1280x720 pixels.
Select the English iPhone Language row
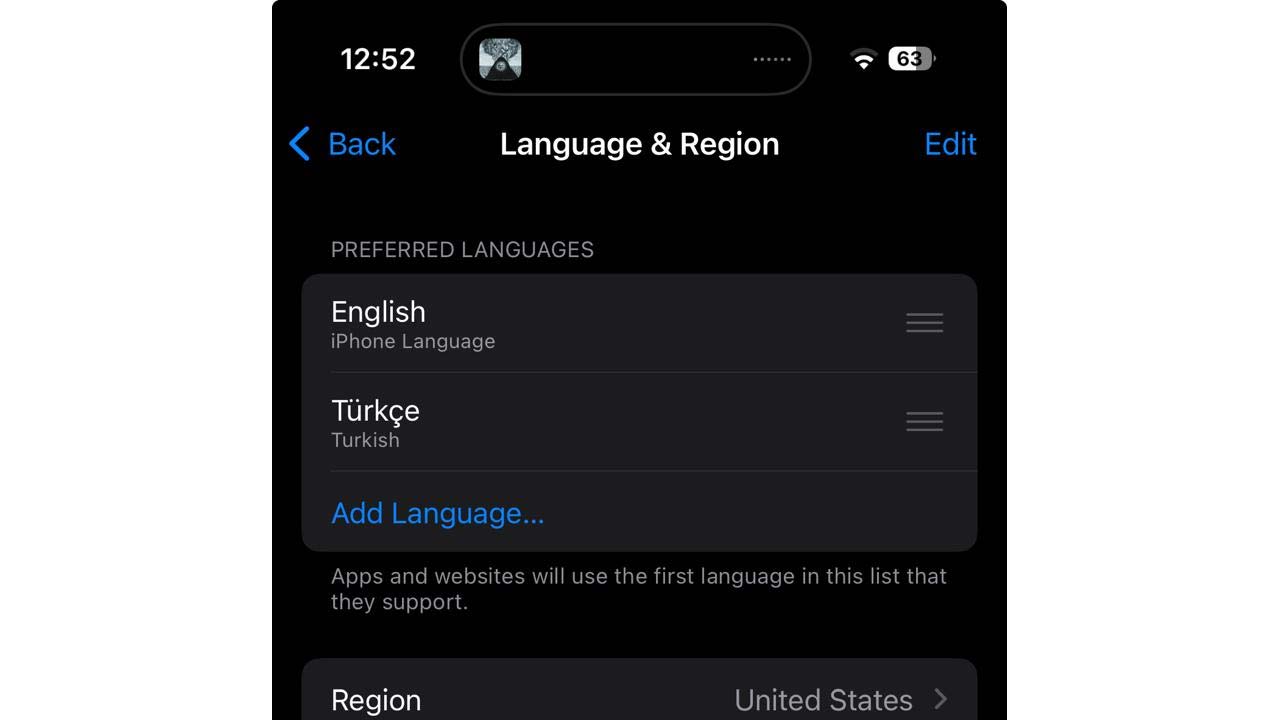coord(600,324)
